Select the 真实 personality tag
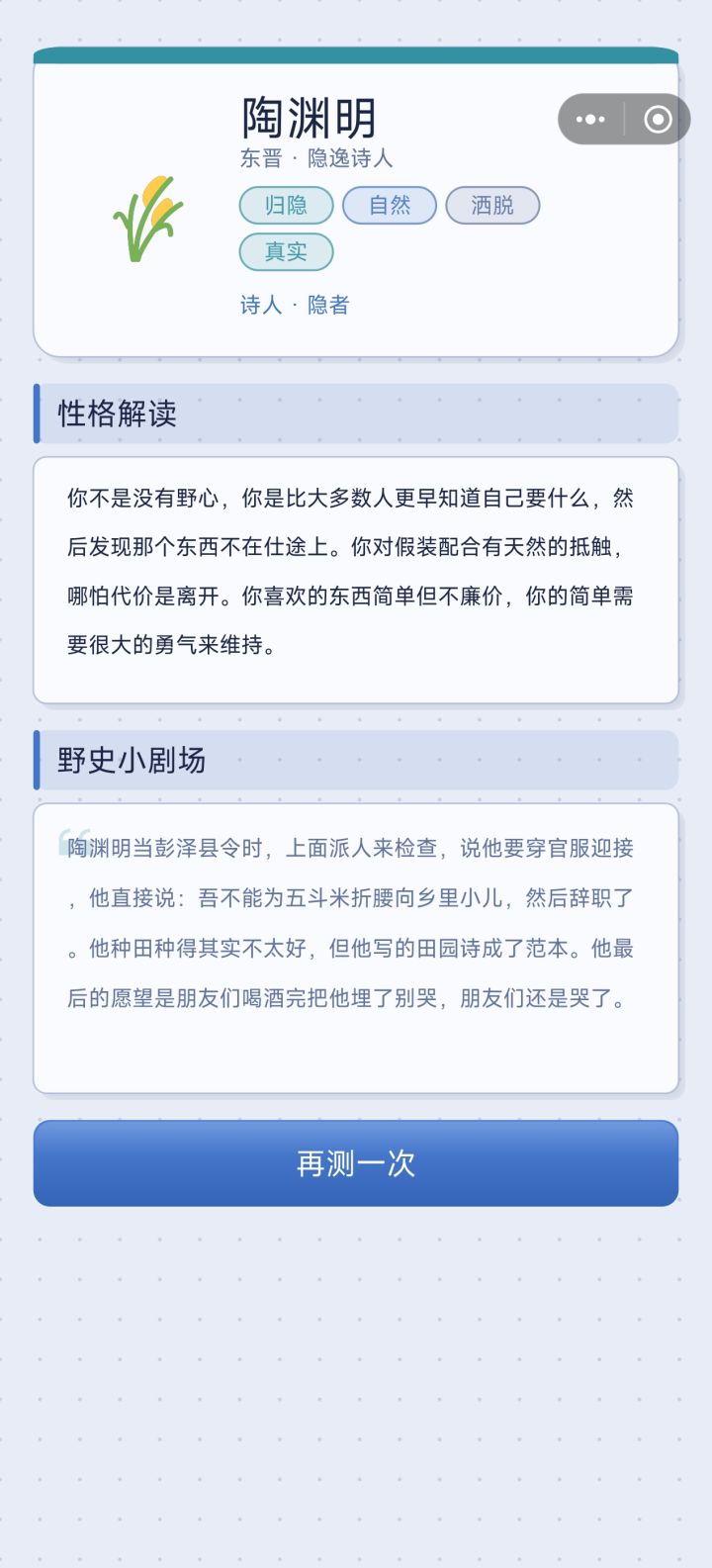The width and height of the screenshot is (712, 1568). click(x=286, y=251)
